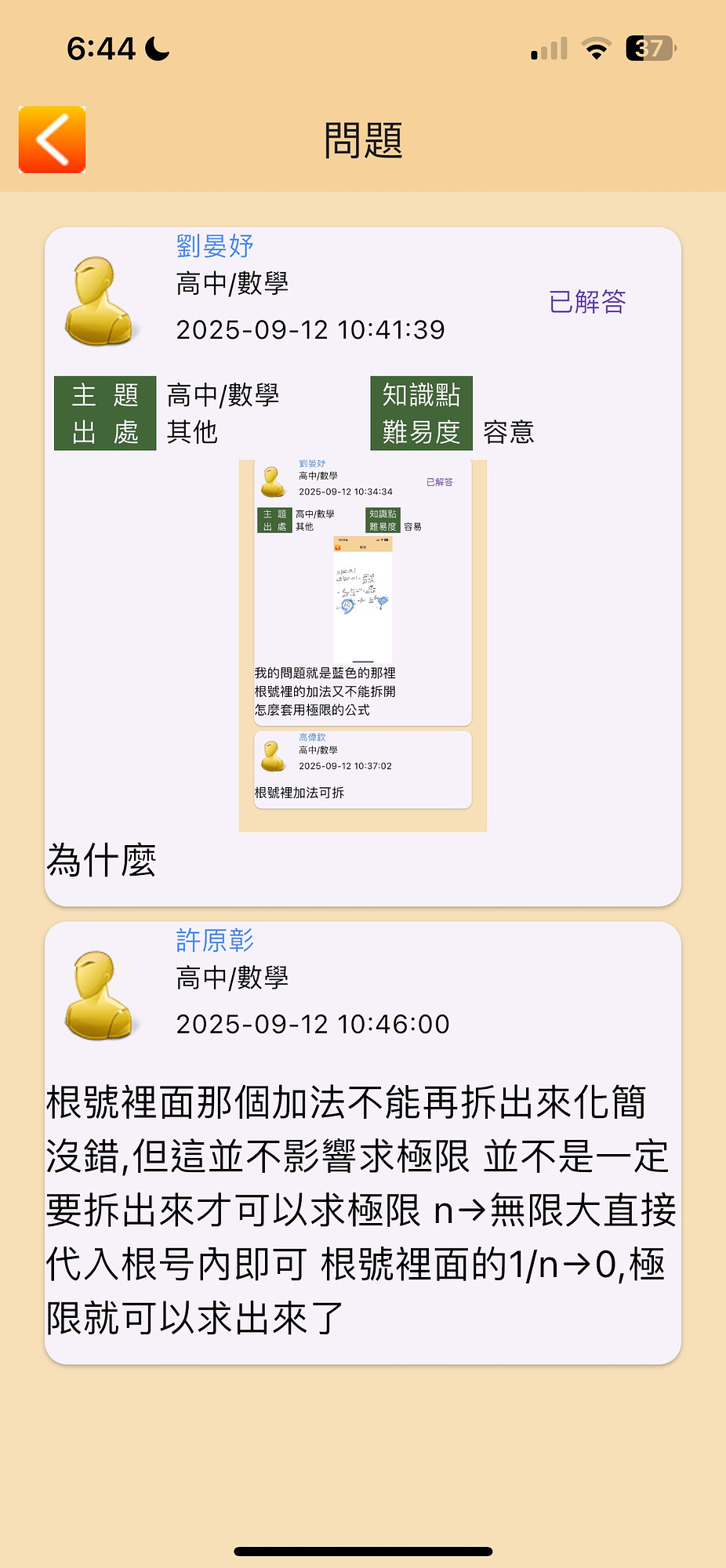Tap answerer 許原彰's name

[x=214, y=940]
